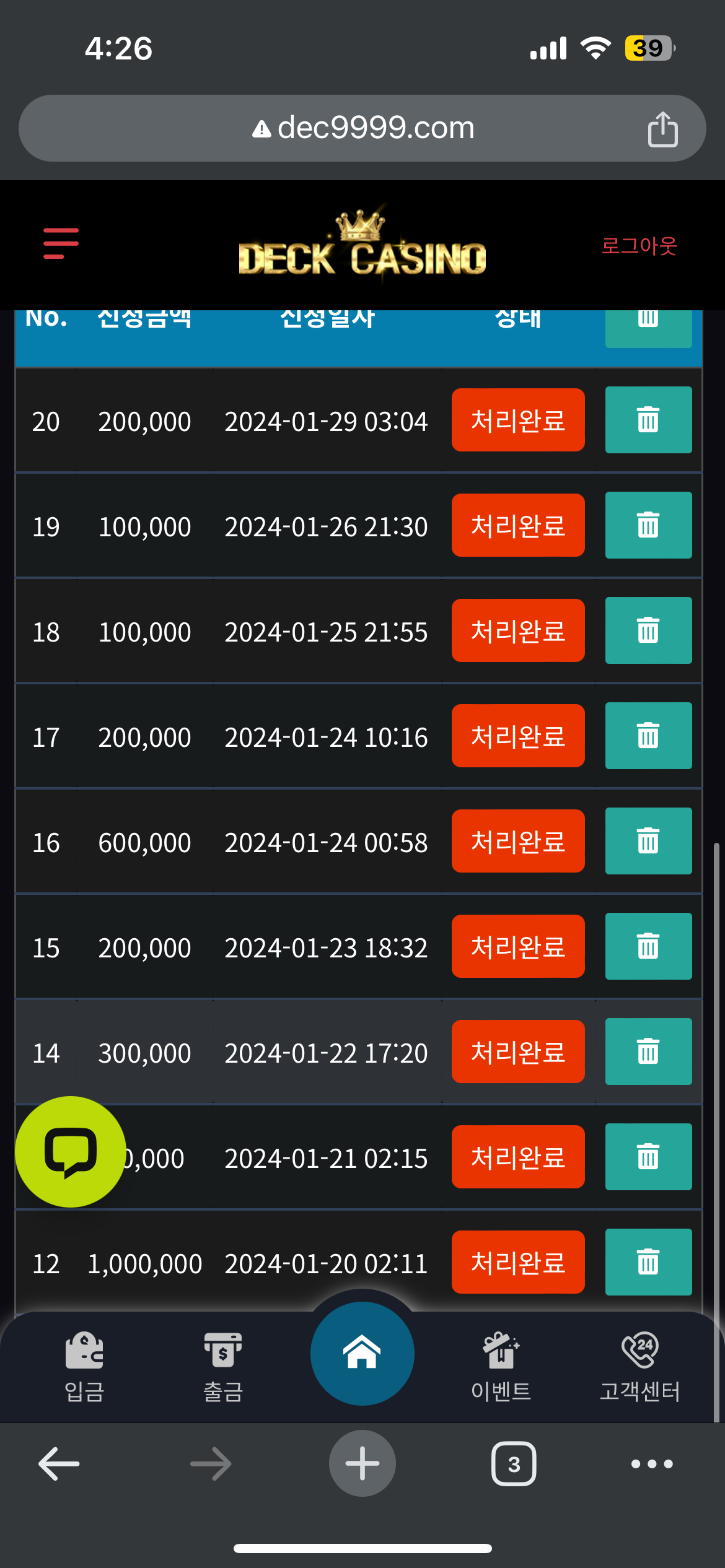Open the red hamburger menu
The width and height of the screenshot is (725, 1568).
[x=61, y=243]
